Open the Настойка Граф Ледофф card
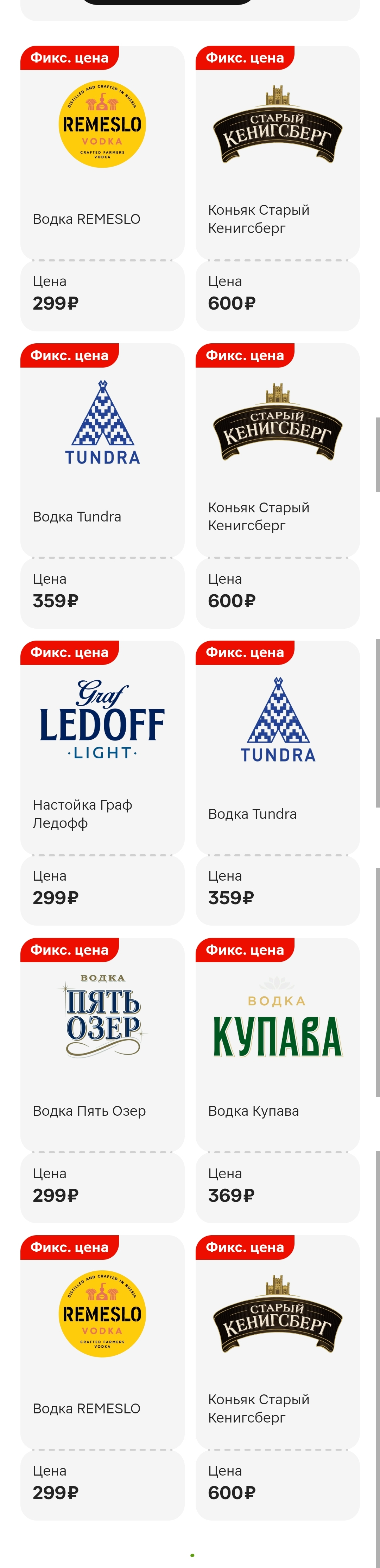Image resolution: width=380 pixels, height=1568 pixels. [102, 783]
